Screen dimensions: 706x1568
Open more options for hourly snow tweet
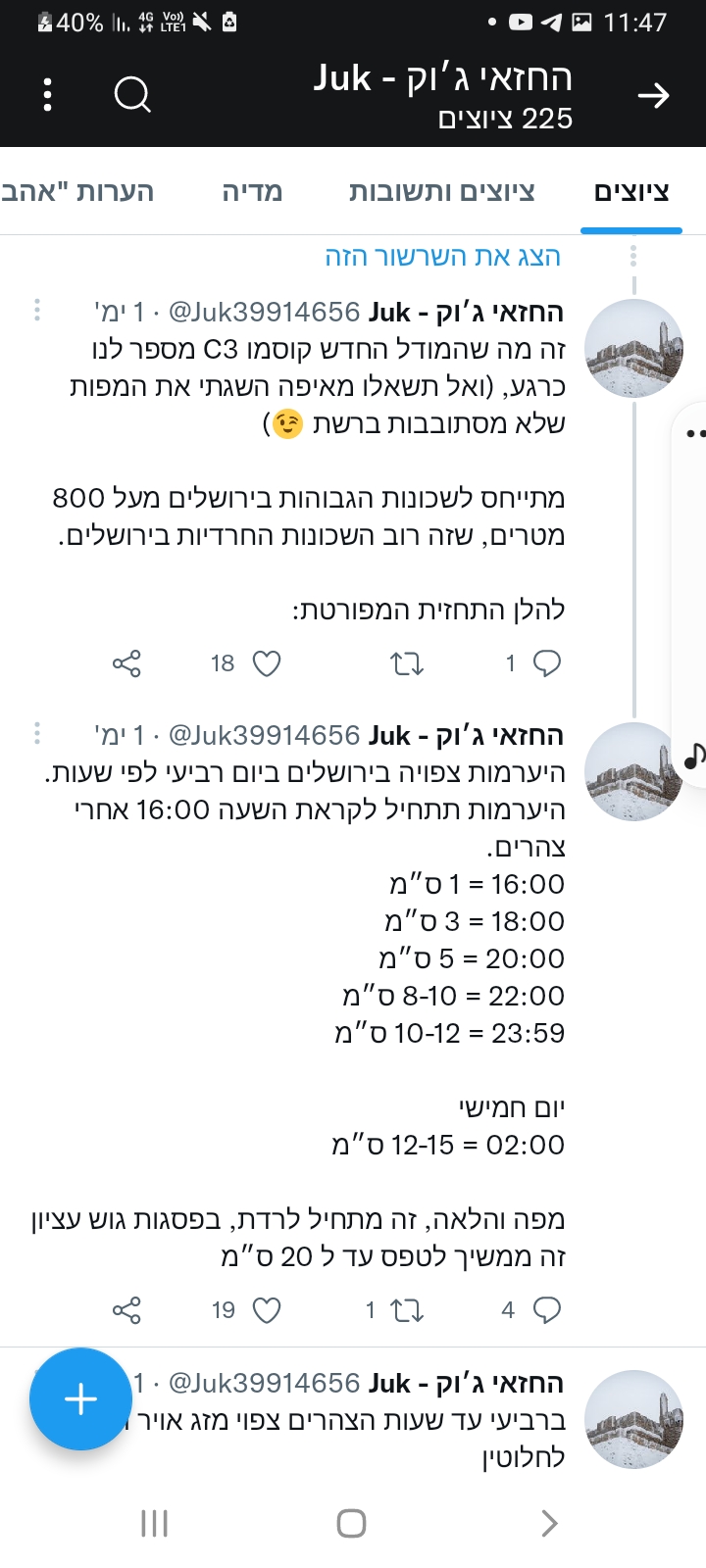pyautogui.click(x=37, y=734)
